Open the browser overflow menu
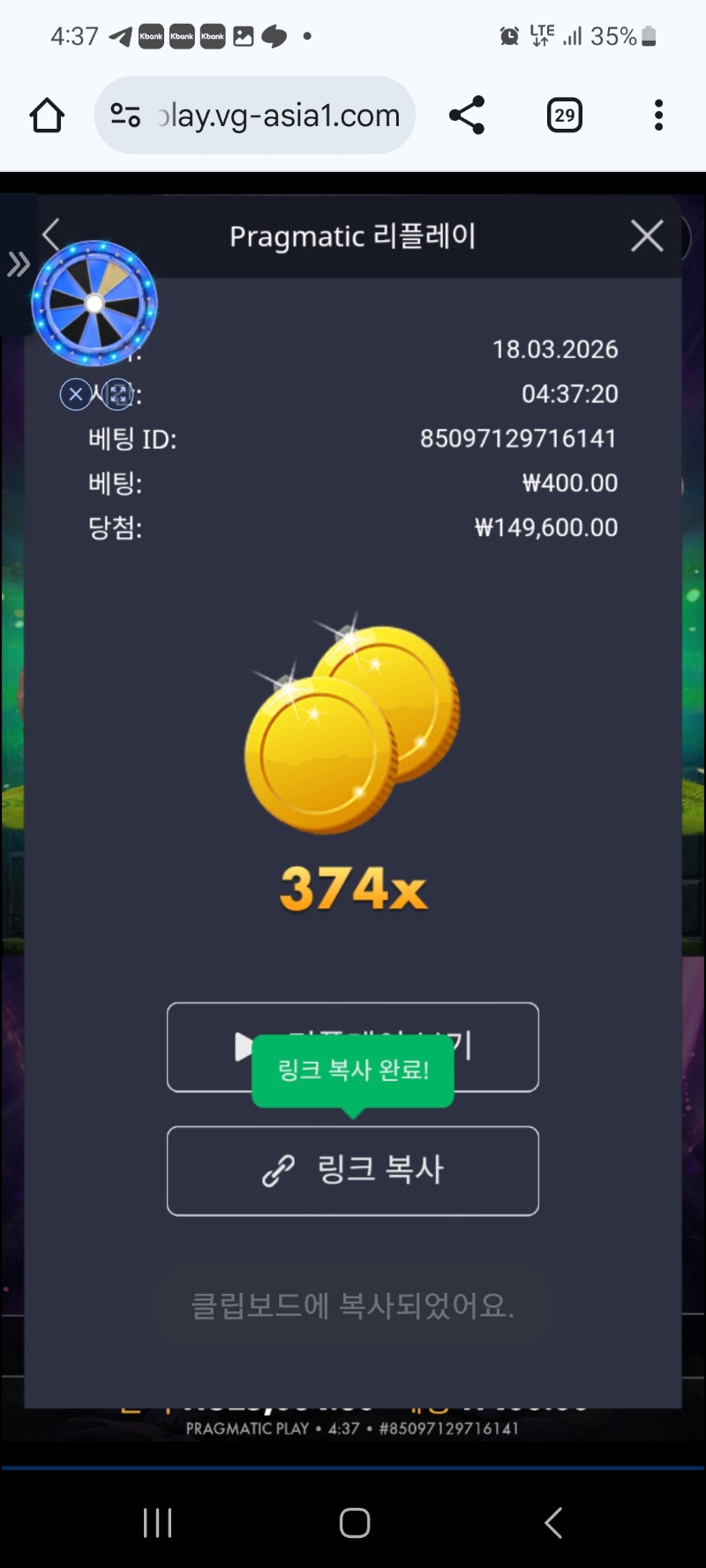The height and width of the screenshot is (1568, 706). pos(658,116)
